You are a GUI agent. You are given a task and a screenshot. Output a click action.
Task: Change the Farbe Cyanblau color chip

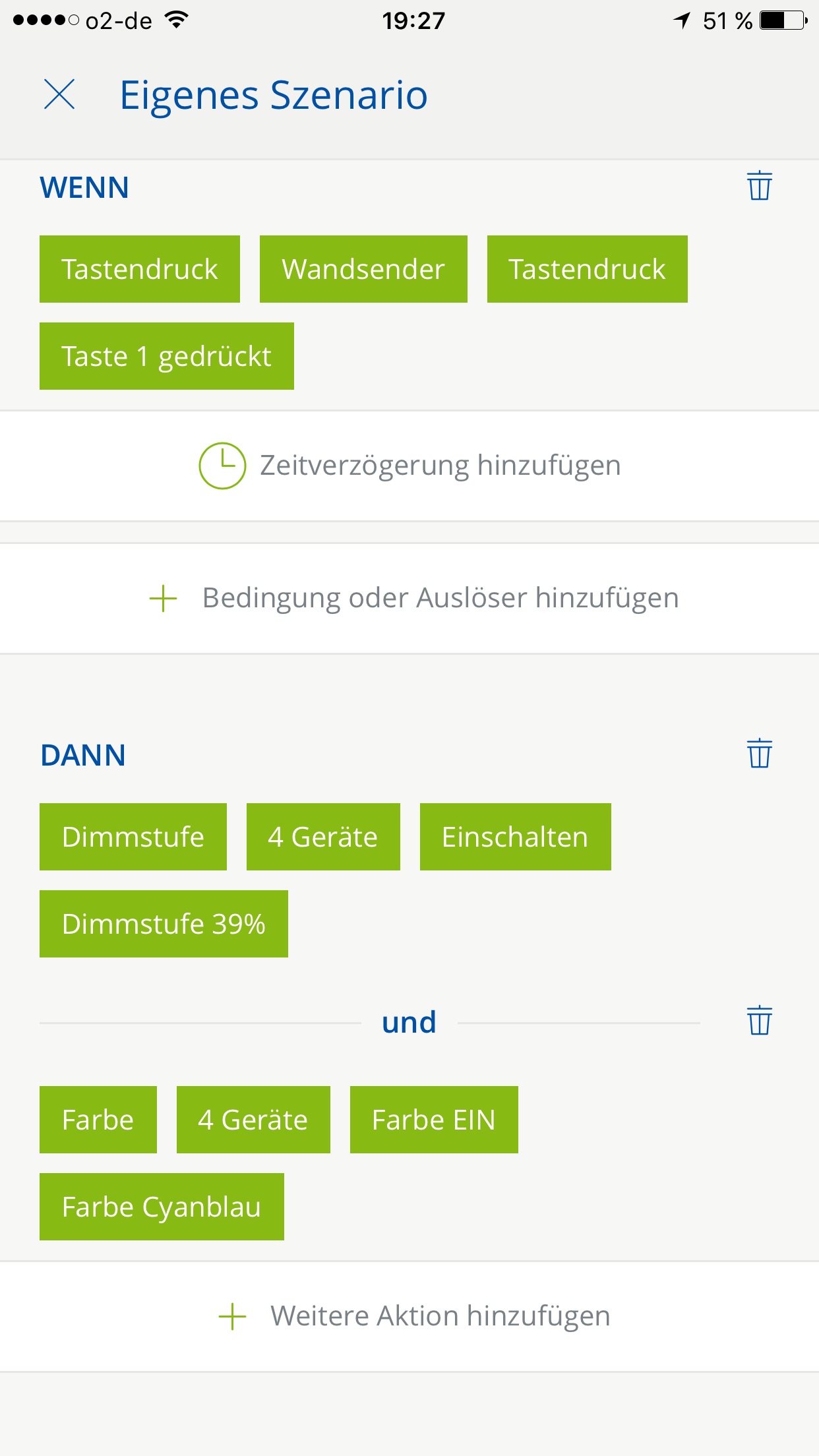(162, 1207)
